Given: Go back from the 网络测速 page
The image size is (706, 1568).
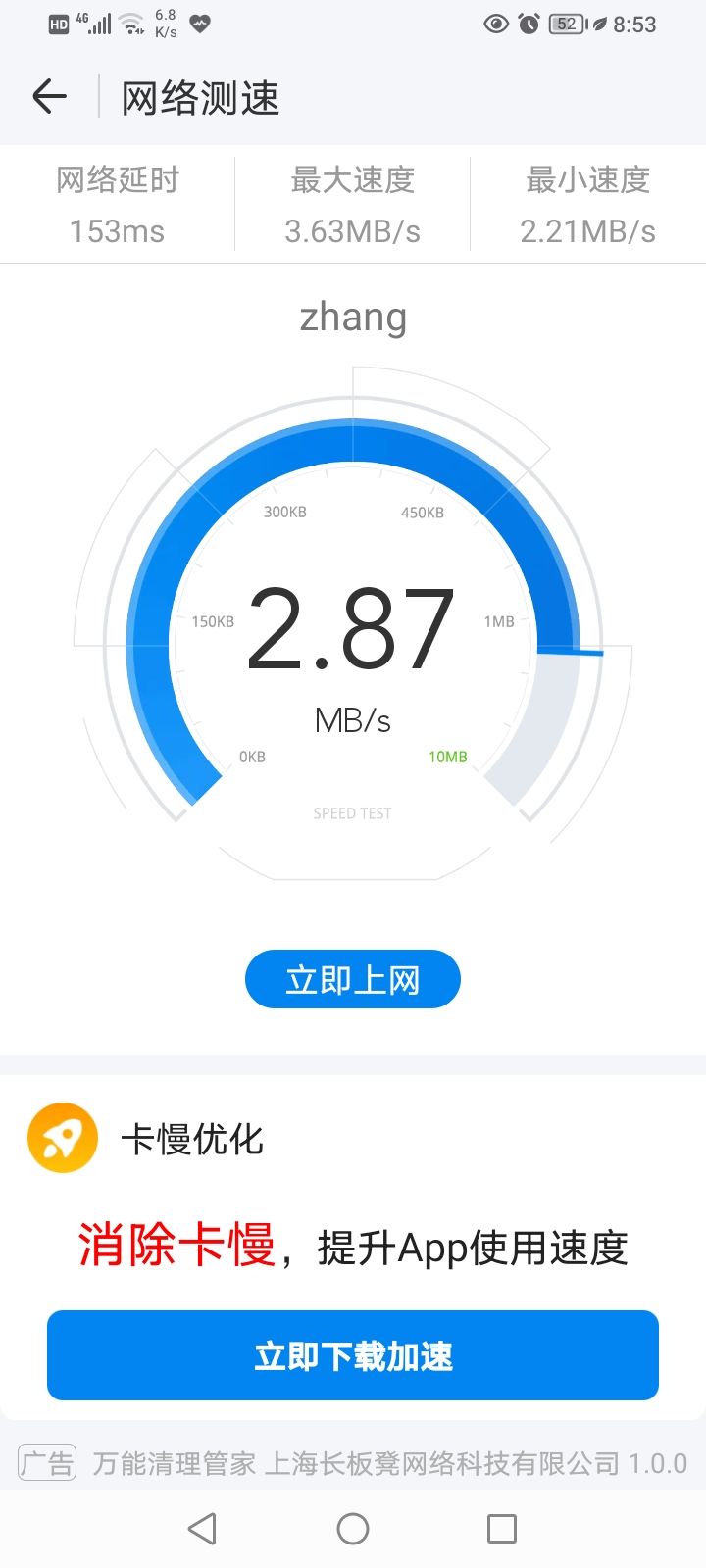Looking at the screenshot, I should (49, 97).
